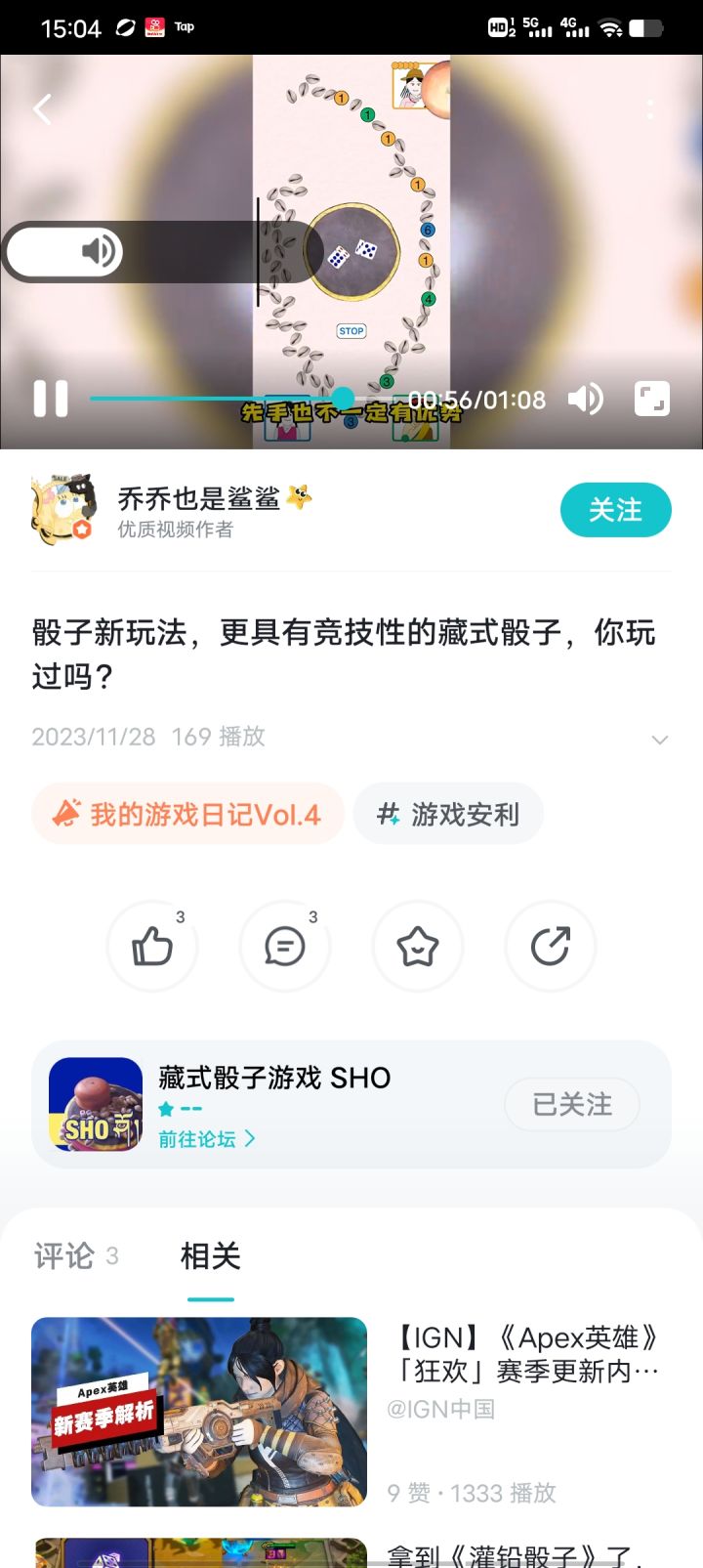Open the 游戏安利 hashtag
Image resolution: width=703 pixels, height=1568 pixels.
tap(448, 814)
